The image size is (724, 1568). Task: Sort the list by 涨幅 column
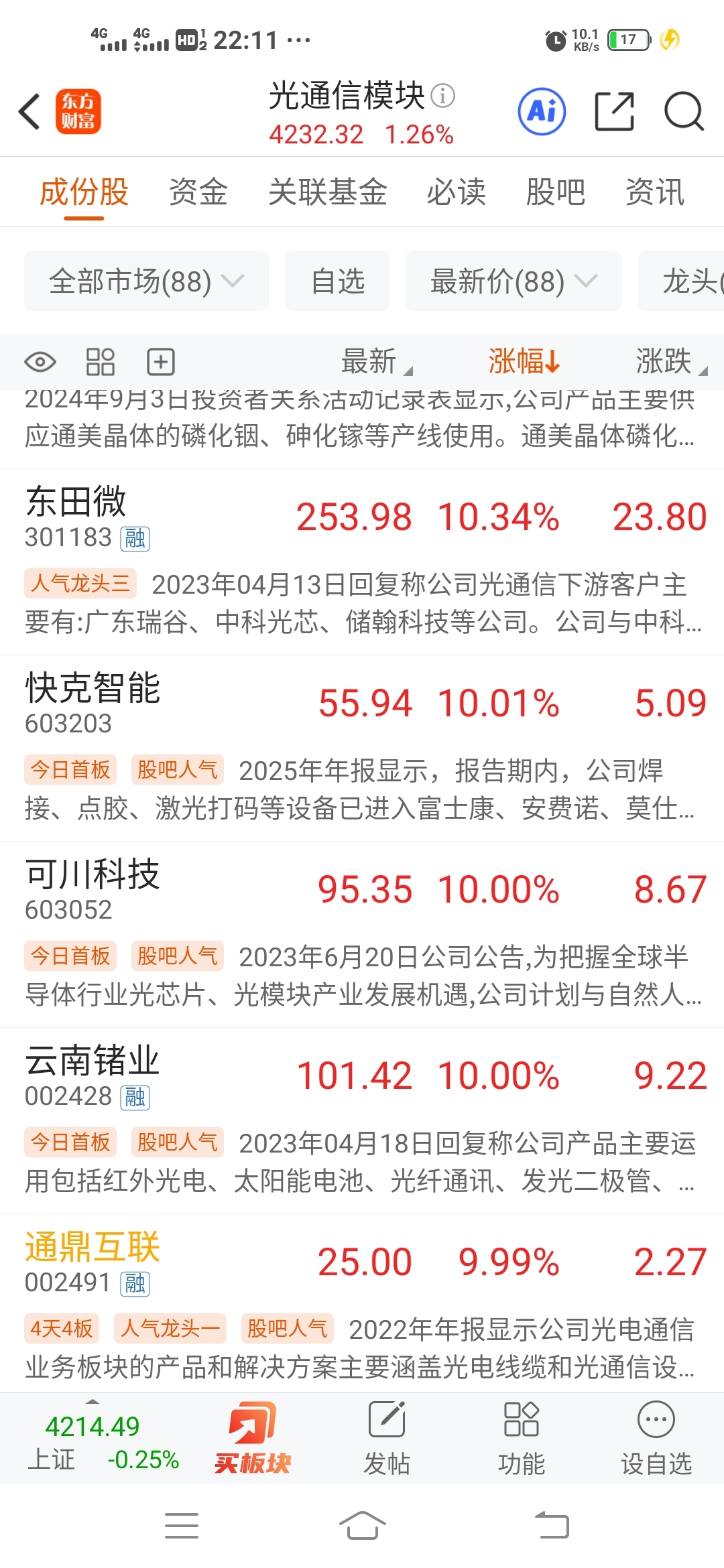click(524, 362)
